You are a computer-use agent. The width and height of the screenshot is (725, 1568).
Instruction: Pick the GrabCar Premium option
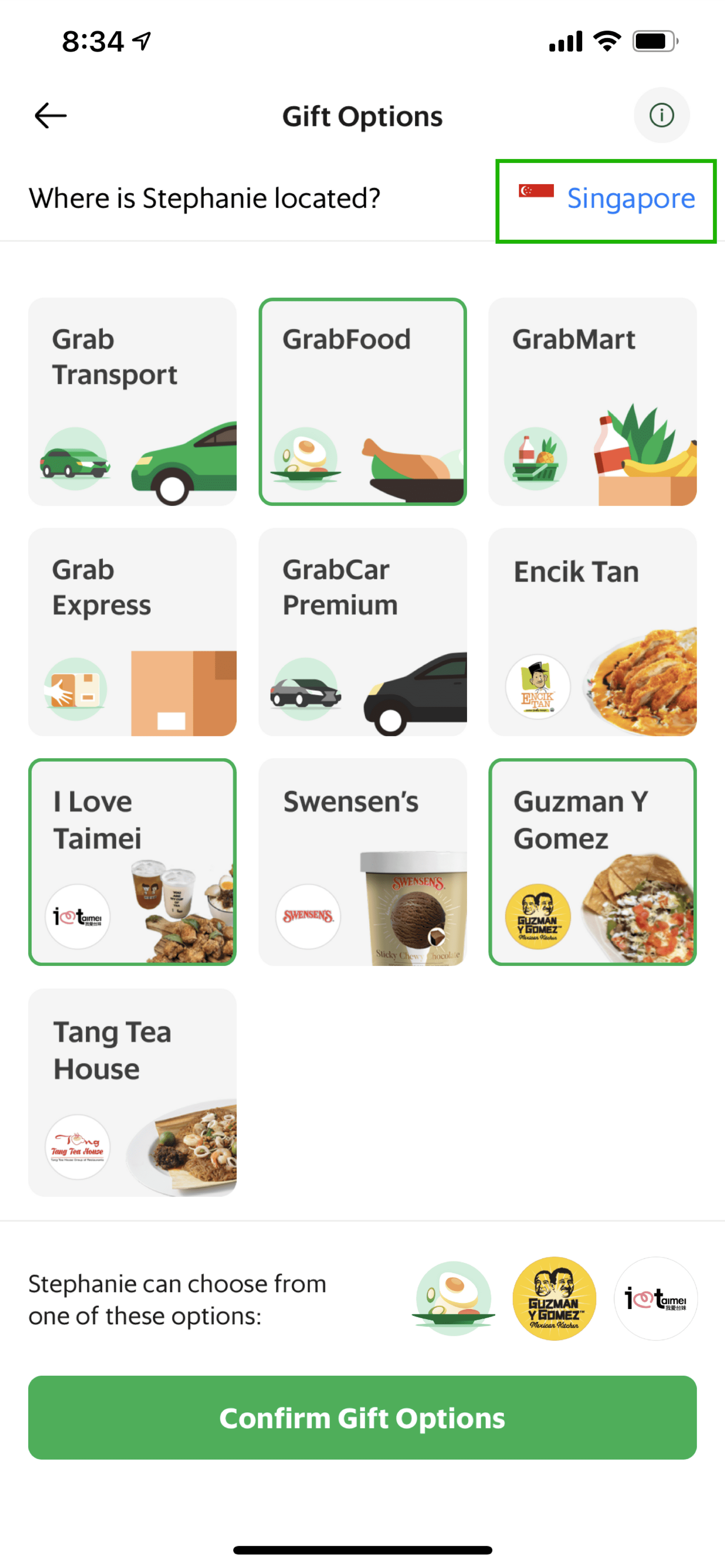click(x=362, y=632)
